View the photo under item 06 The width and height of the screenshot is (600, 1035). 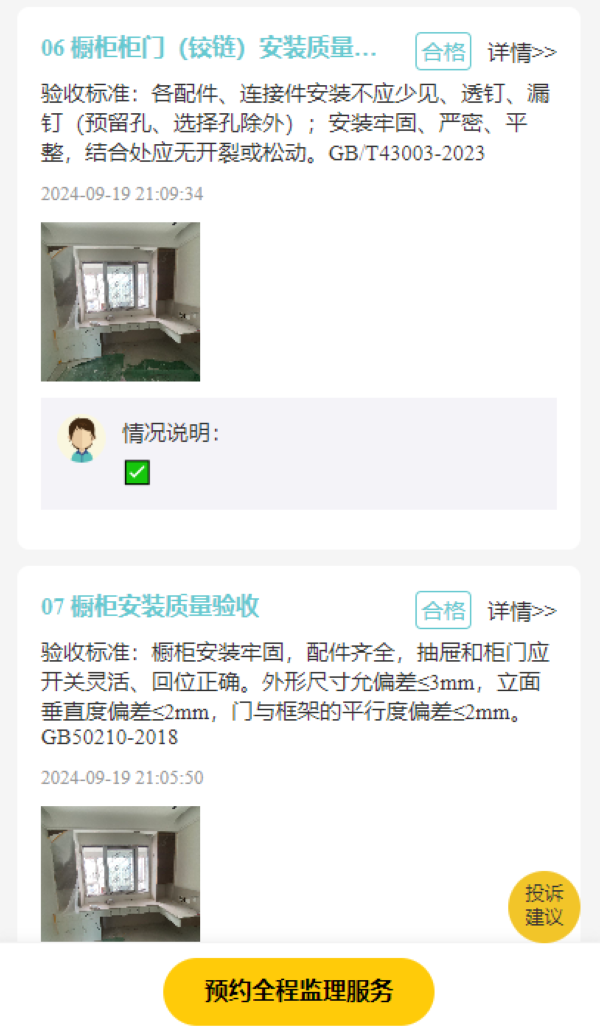(120, 301)
